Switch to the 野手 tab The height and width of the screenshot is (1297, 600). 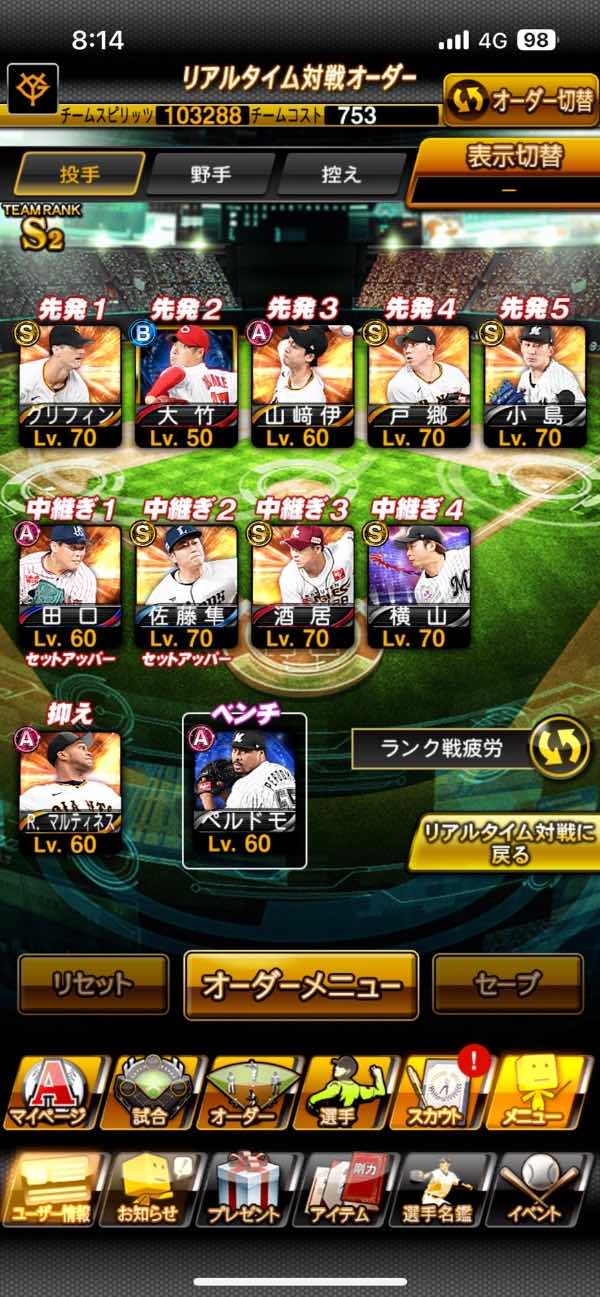click(210, 174)
